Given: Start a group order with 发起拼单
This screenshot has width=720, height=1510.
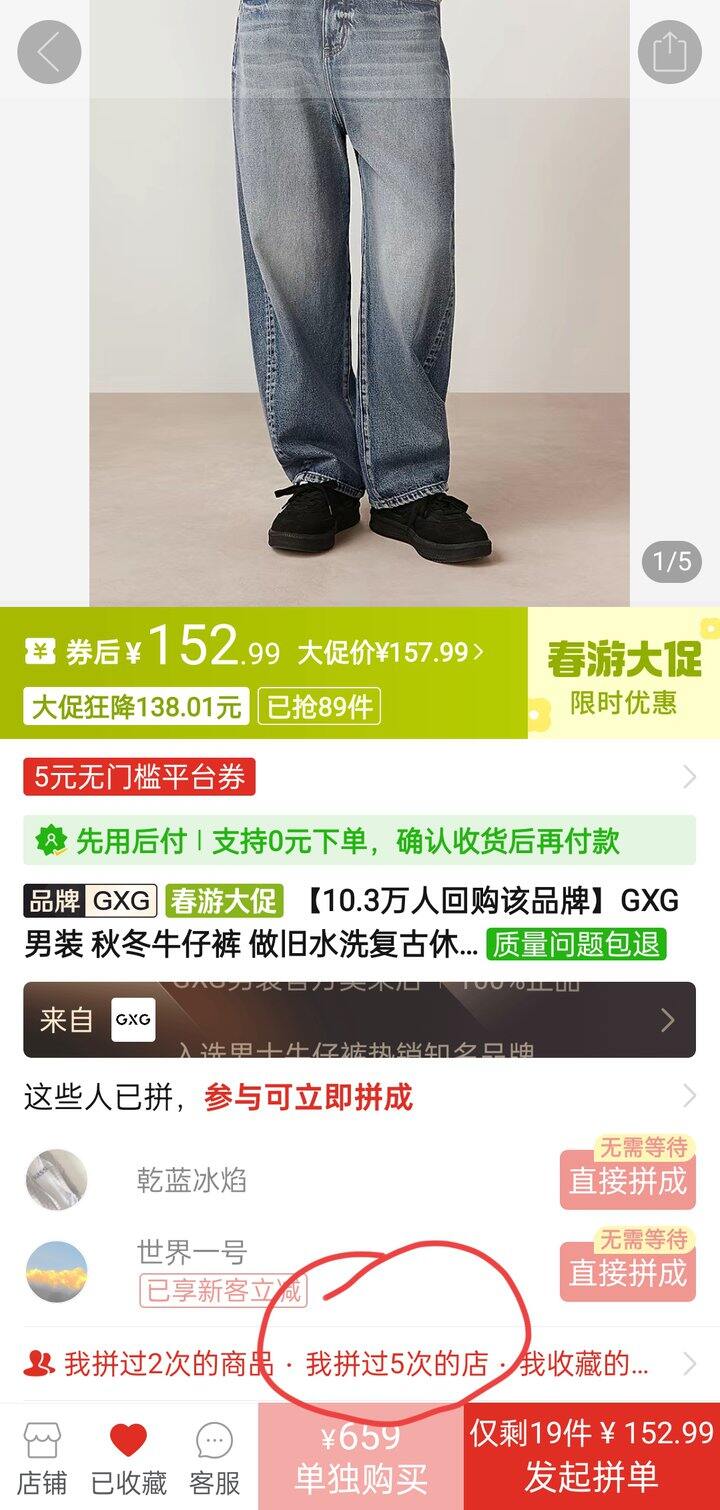Looking at the screenshot, I should [591, 1457].
